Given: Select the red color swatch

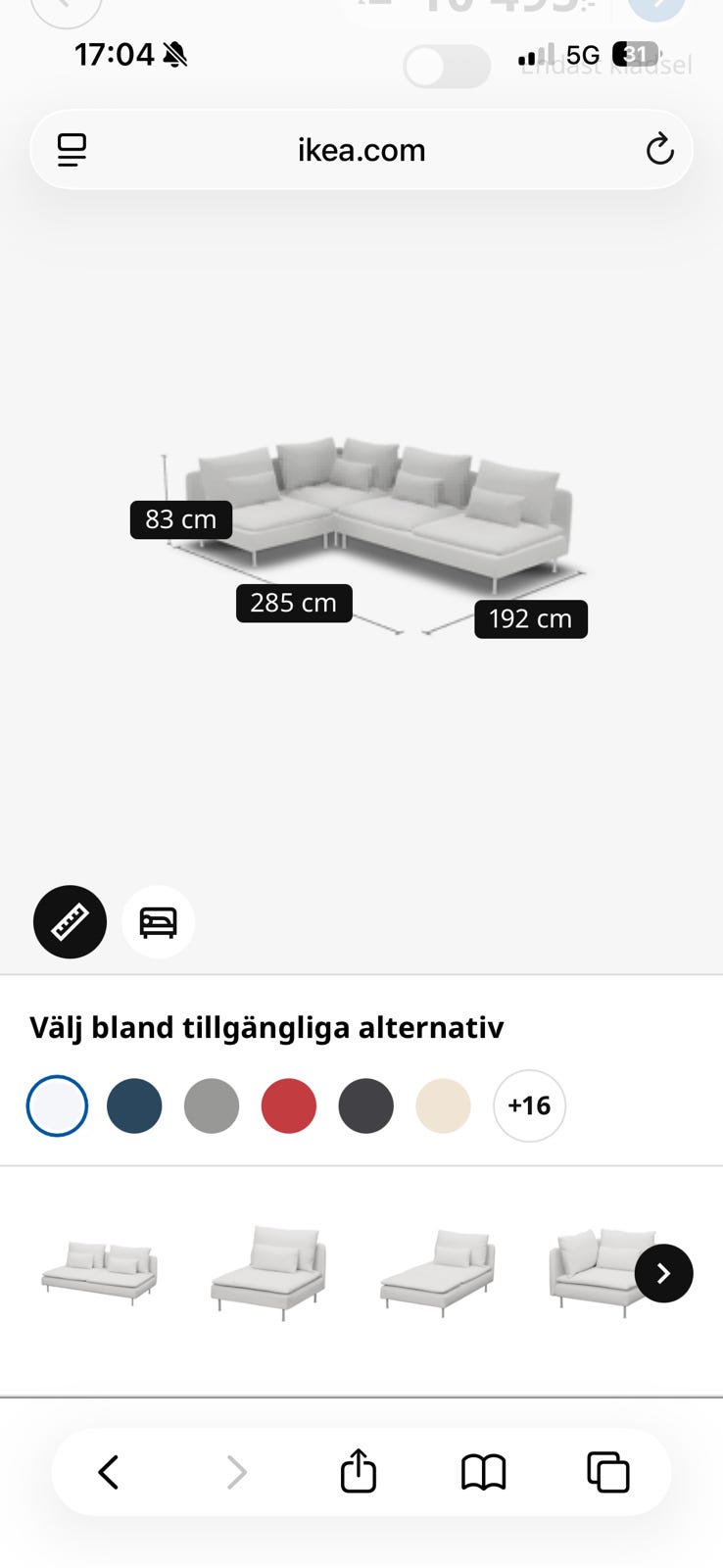Looking at the screenshot, I should pos(289,1105).
